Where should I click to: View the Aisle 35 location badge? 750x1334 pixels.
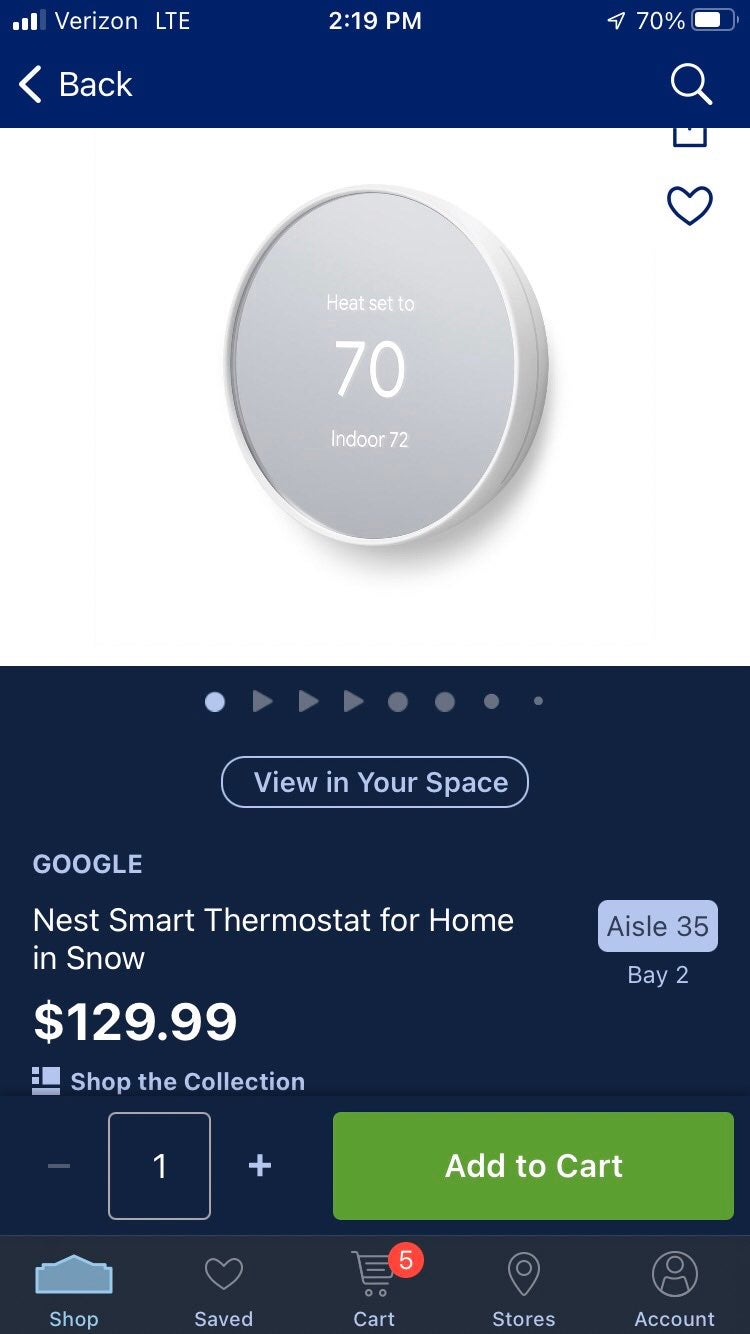click(x=658, y=926)
